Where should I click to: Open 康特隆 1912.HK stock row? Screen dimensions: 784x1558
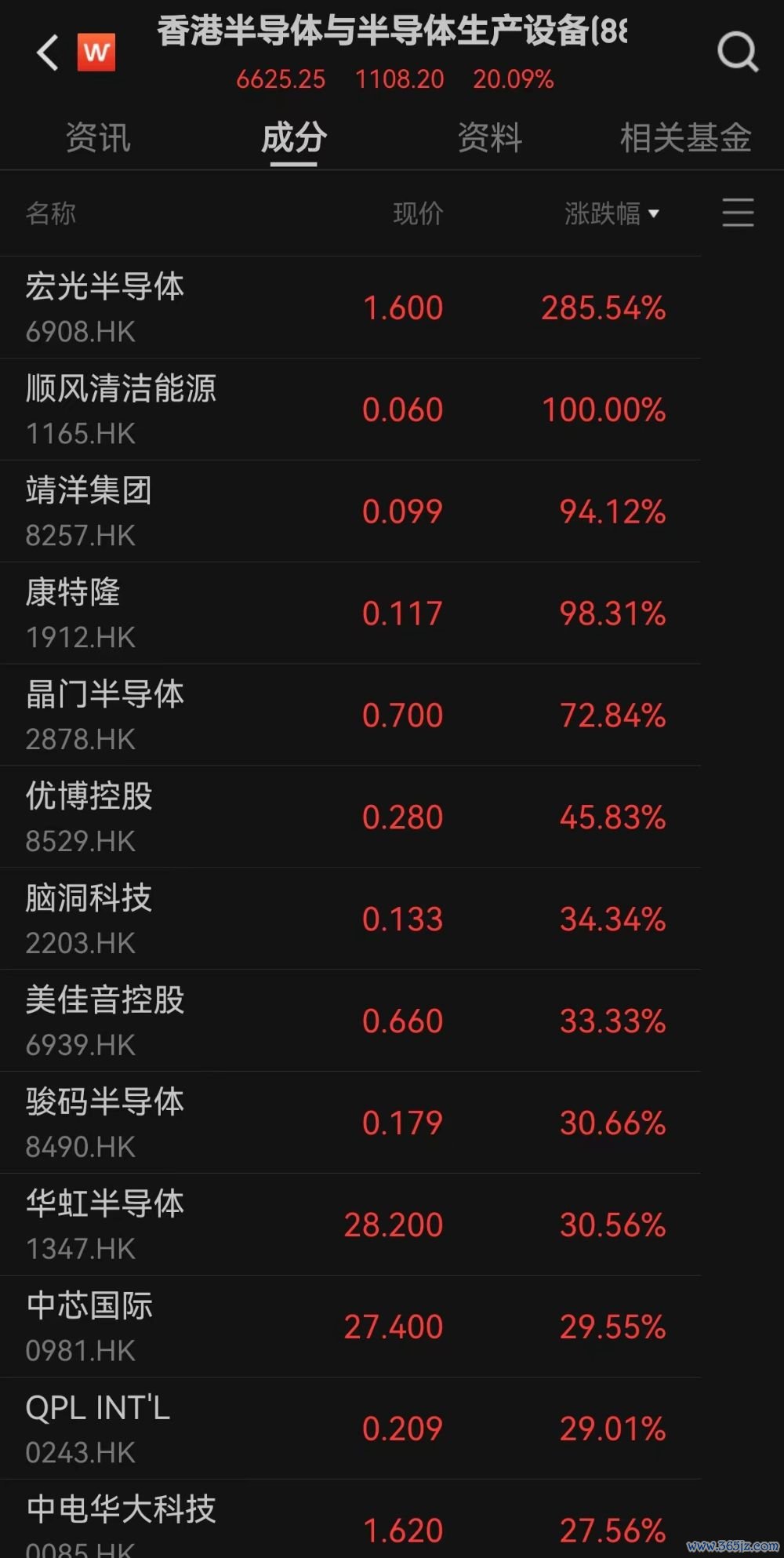350,613
